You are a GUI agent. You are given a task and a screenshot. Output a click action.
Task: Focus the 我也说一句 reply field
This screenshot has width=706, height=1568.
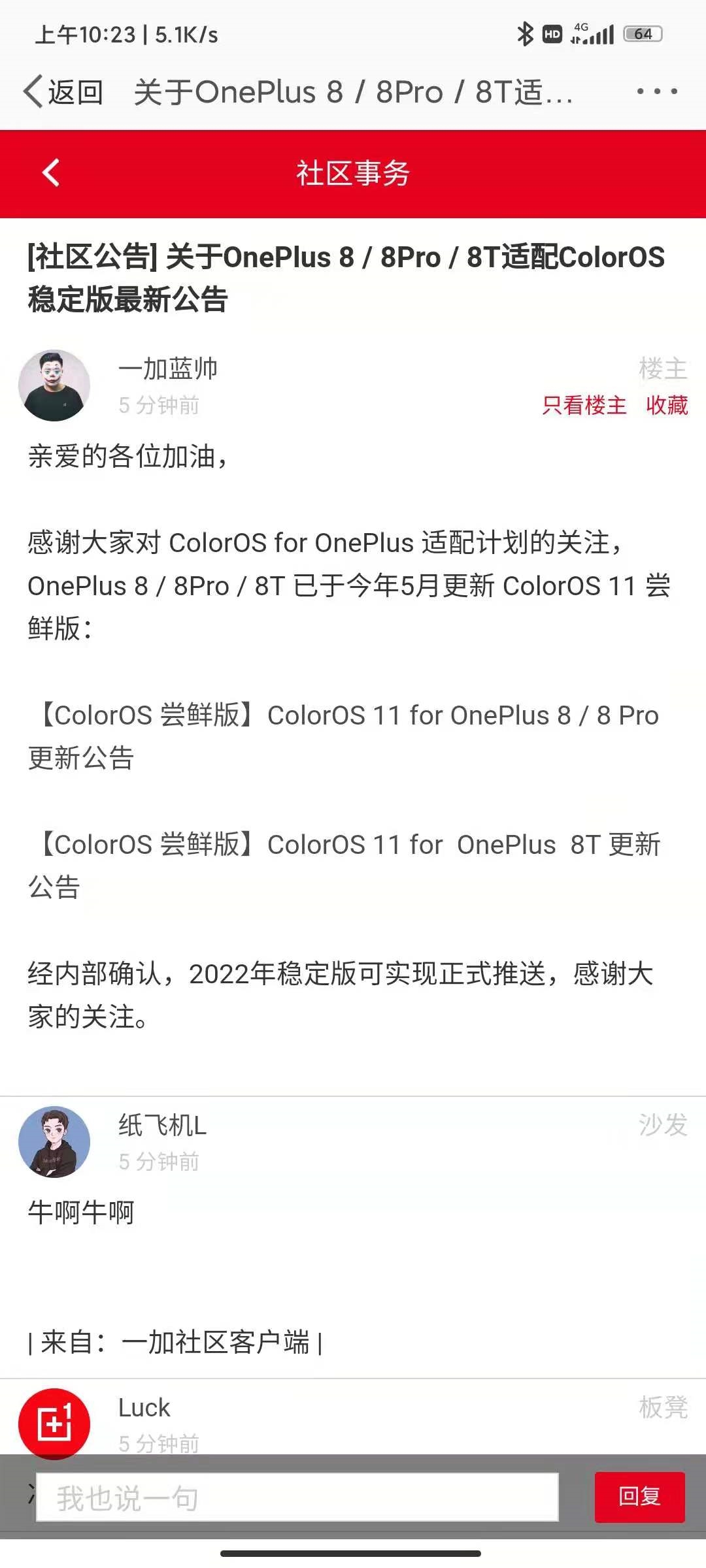[x=297, y=1497]
